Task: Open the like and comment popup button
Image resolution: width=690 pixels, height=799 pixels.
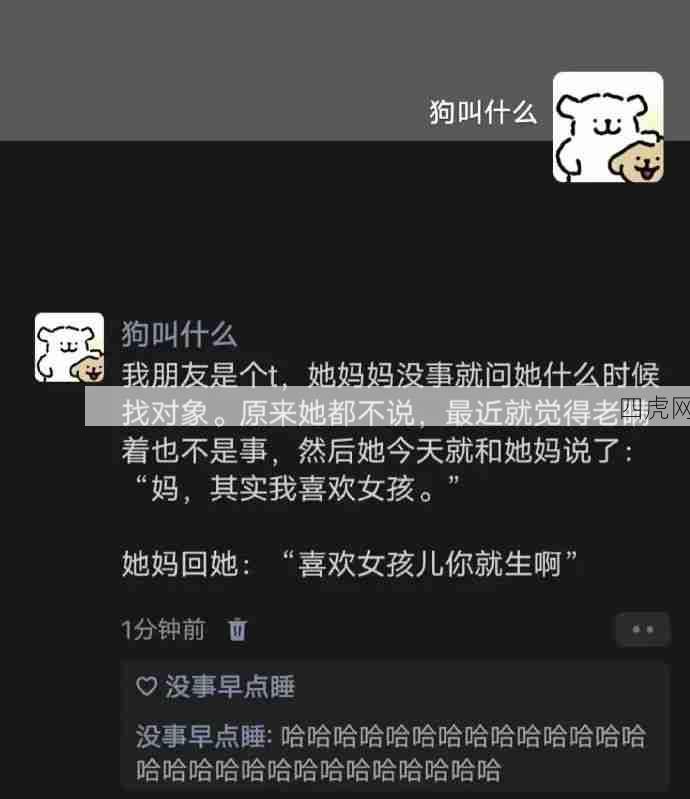Action: [642, 629]
